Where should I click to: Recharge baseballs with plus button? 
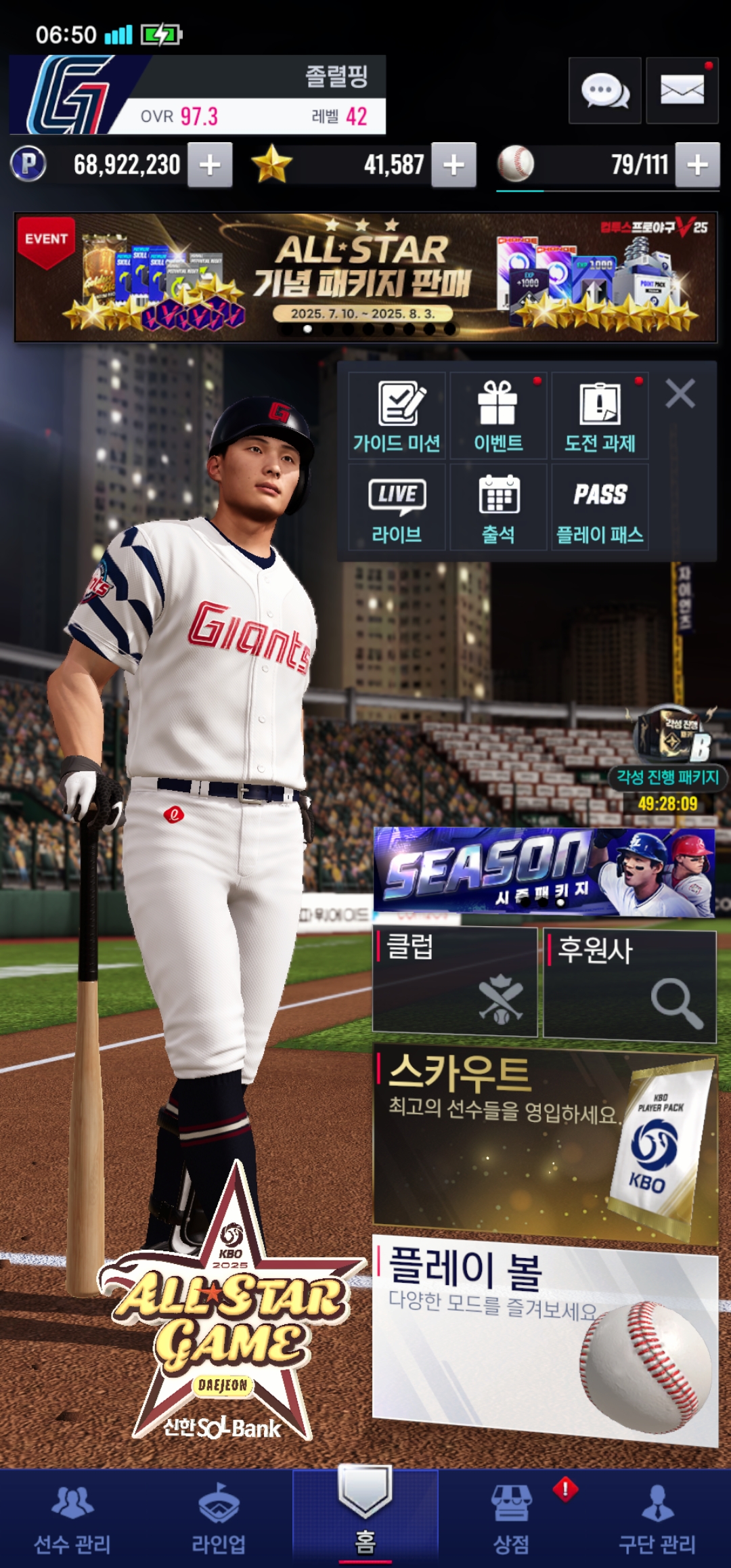697,165
